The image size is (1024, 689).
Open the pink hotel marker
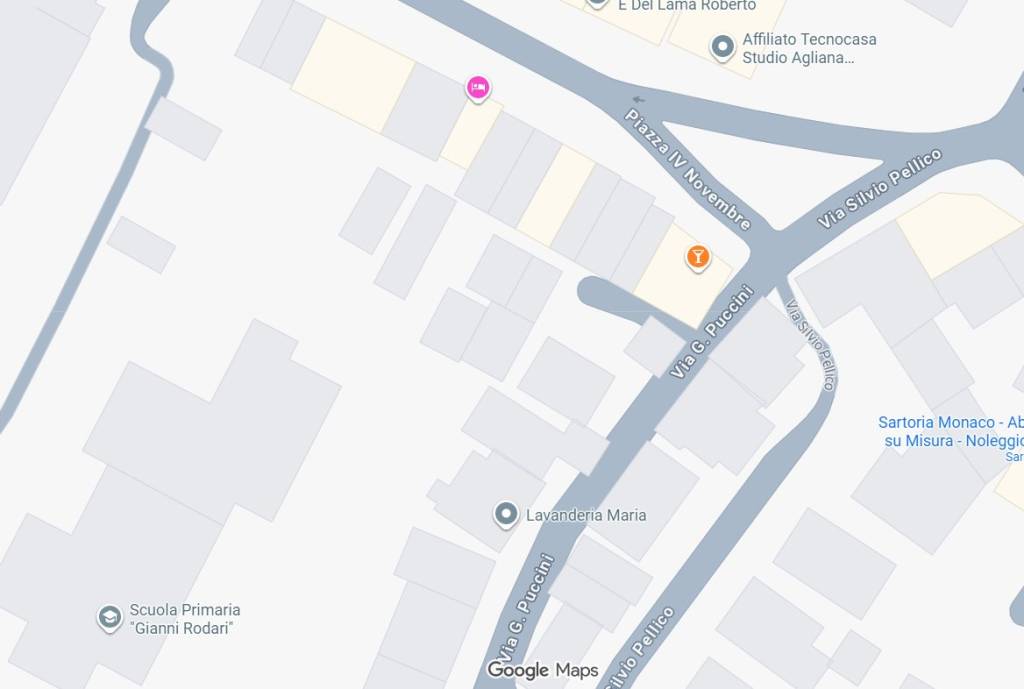478,88
